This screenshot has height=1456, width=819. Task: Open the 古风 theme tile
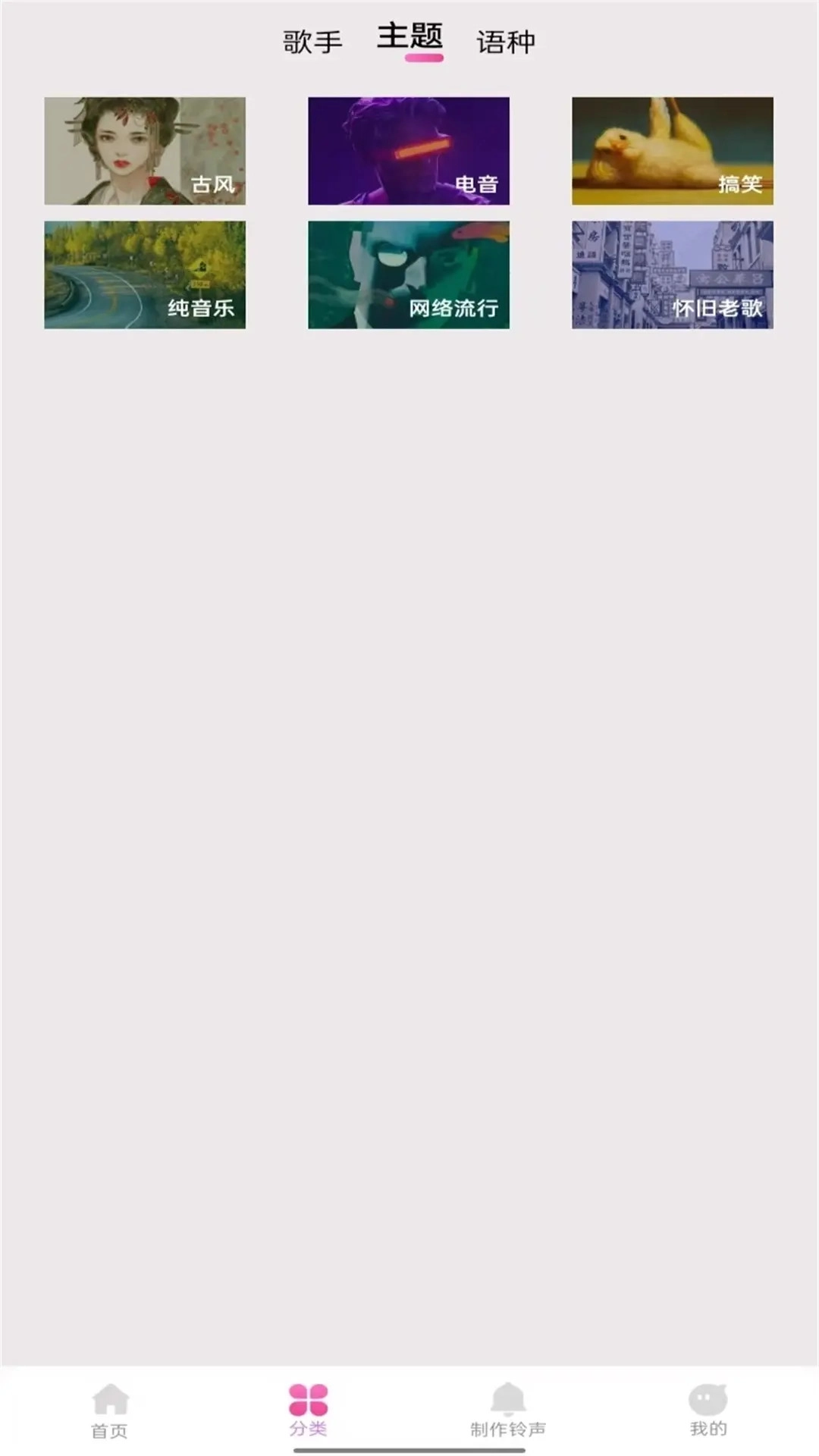(145, 151)
